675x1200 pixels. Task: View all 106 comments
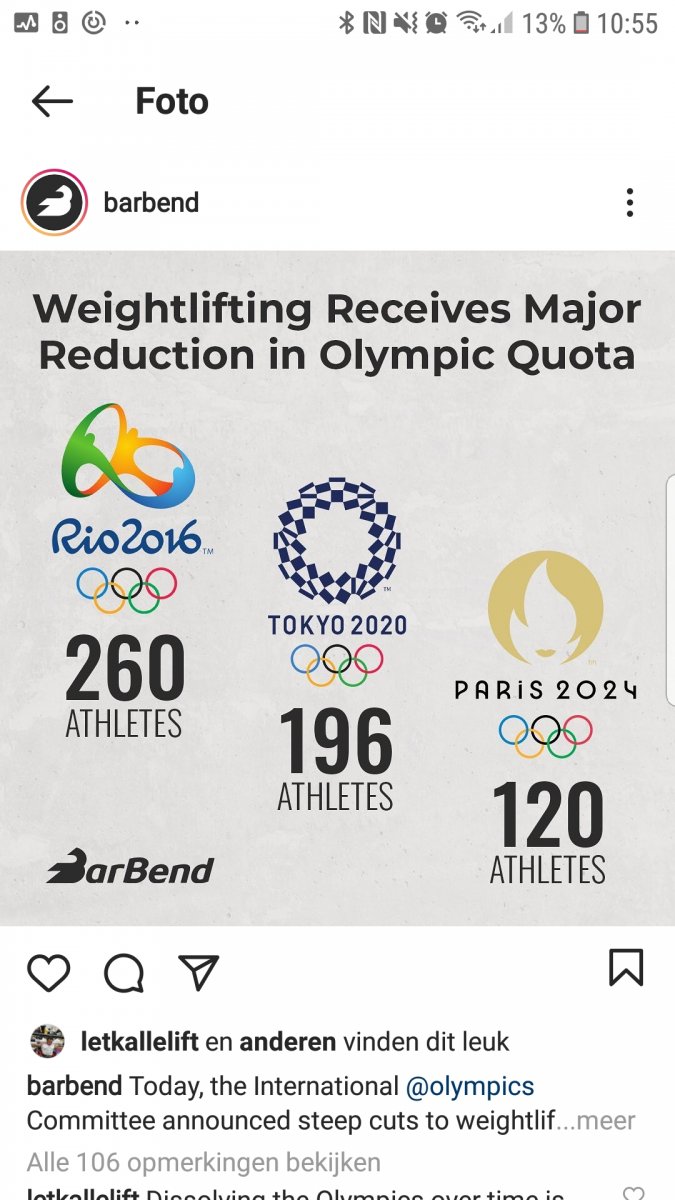point(203,1162)
